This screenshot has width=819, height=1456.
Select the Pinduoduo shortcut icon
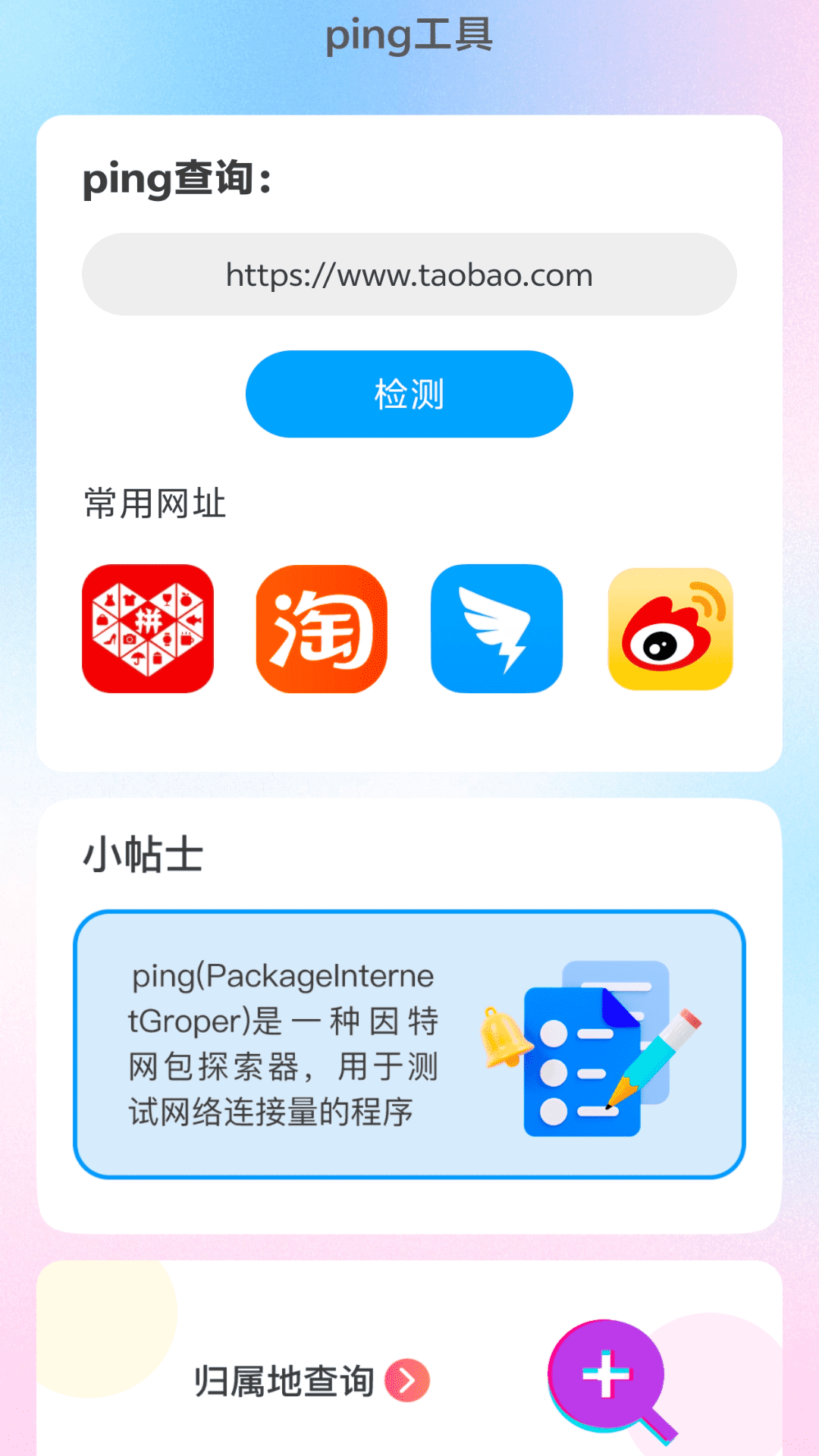point(148,629)
